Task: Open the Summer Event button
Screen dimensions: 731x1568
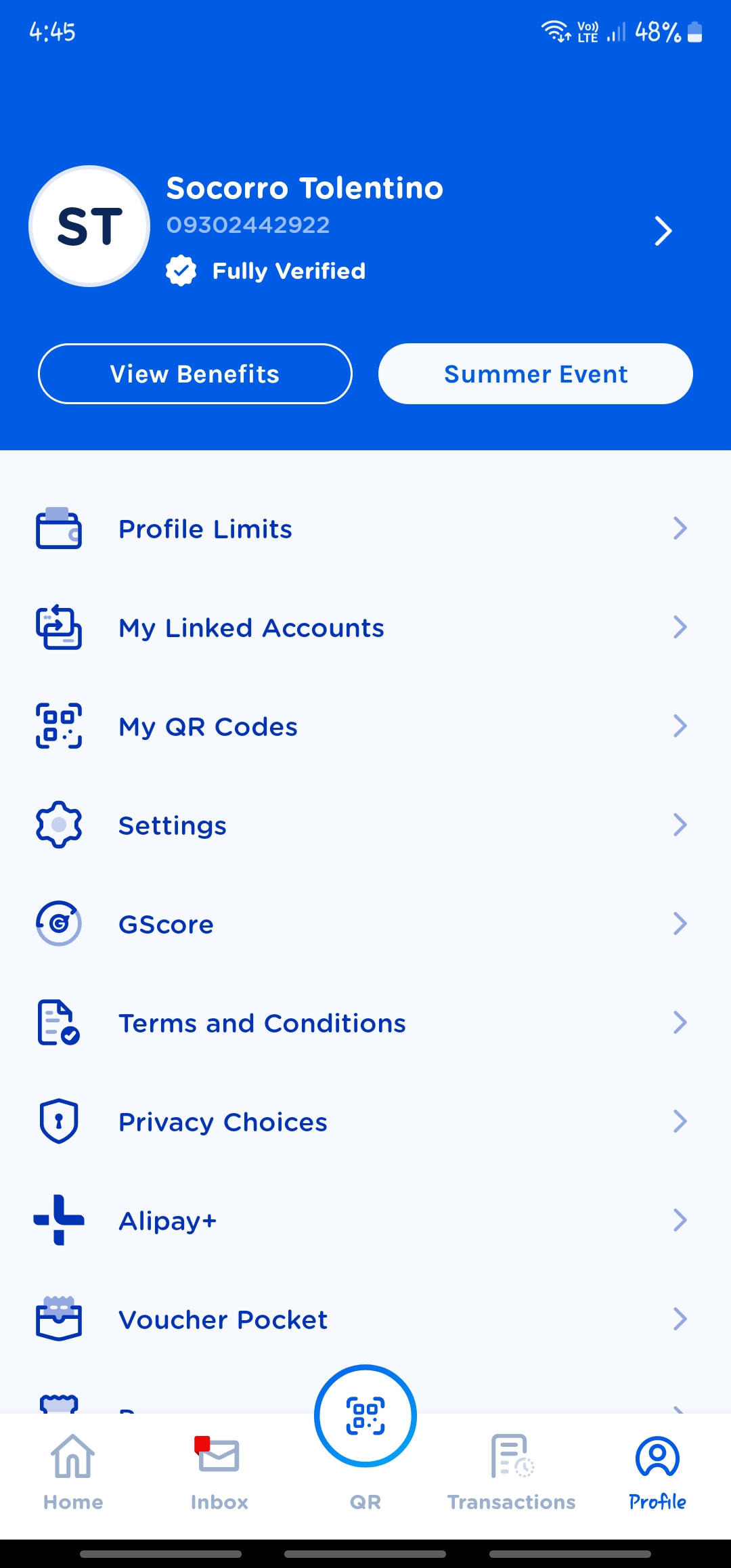Action: [535, 374]
